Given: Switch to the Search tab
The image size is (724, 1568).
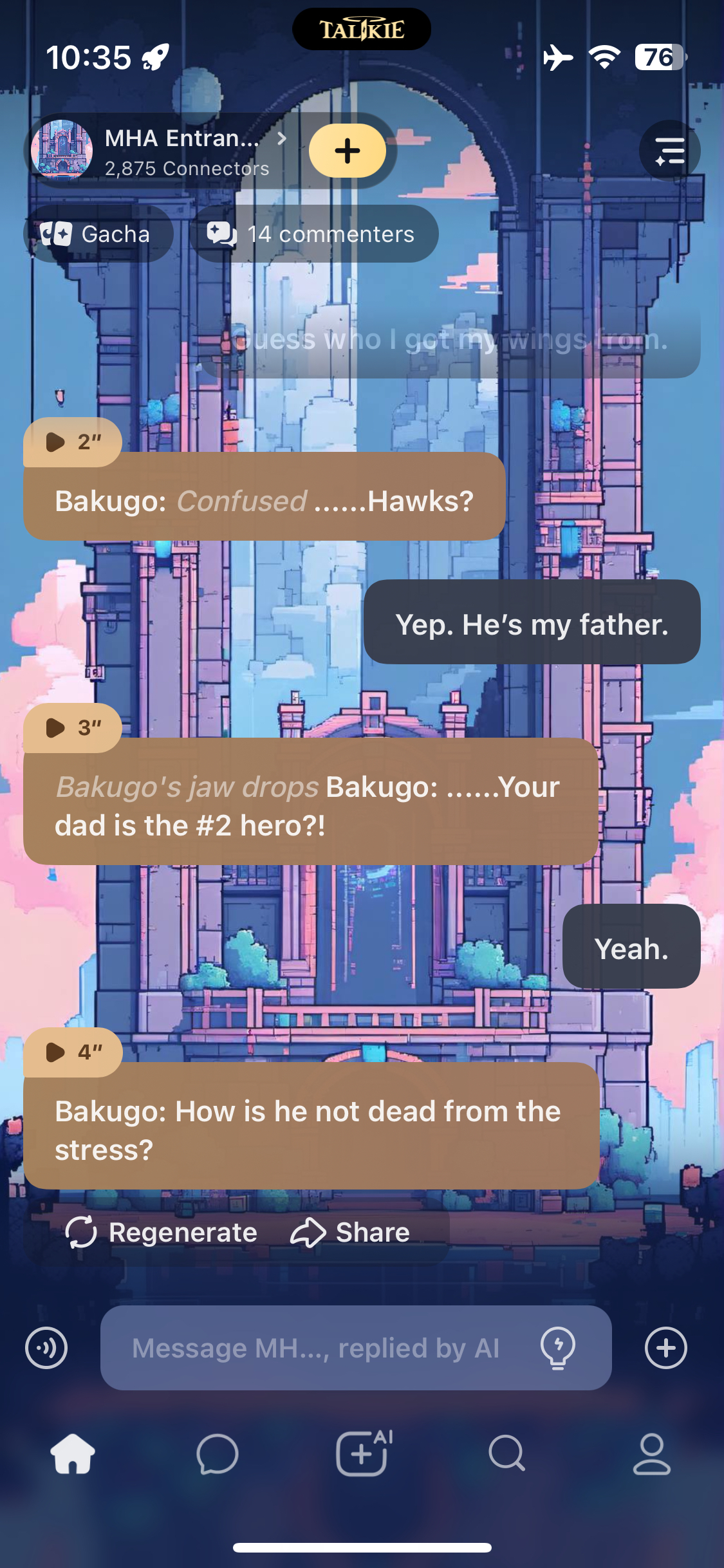Looking at the screenshot, I should pyautogui.click(x=507, y=1454).
